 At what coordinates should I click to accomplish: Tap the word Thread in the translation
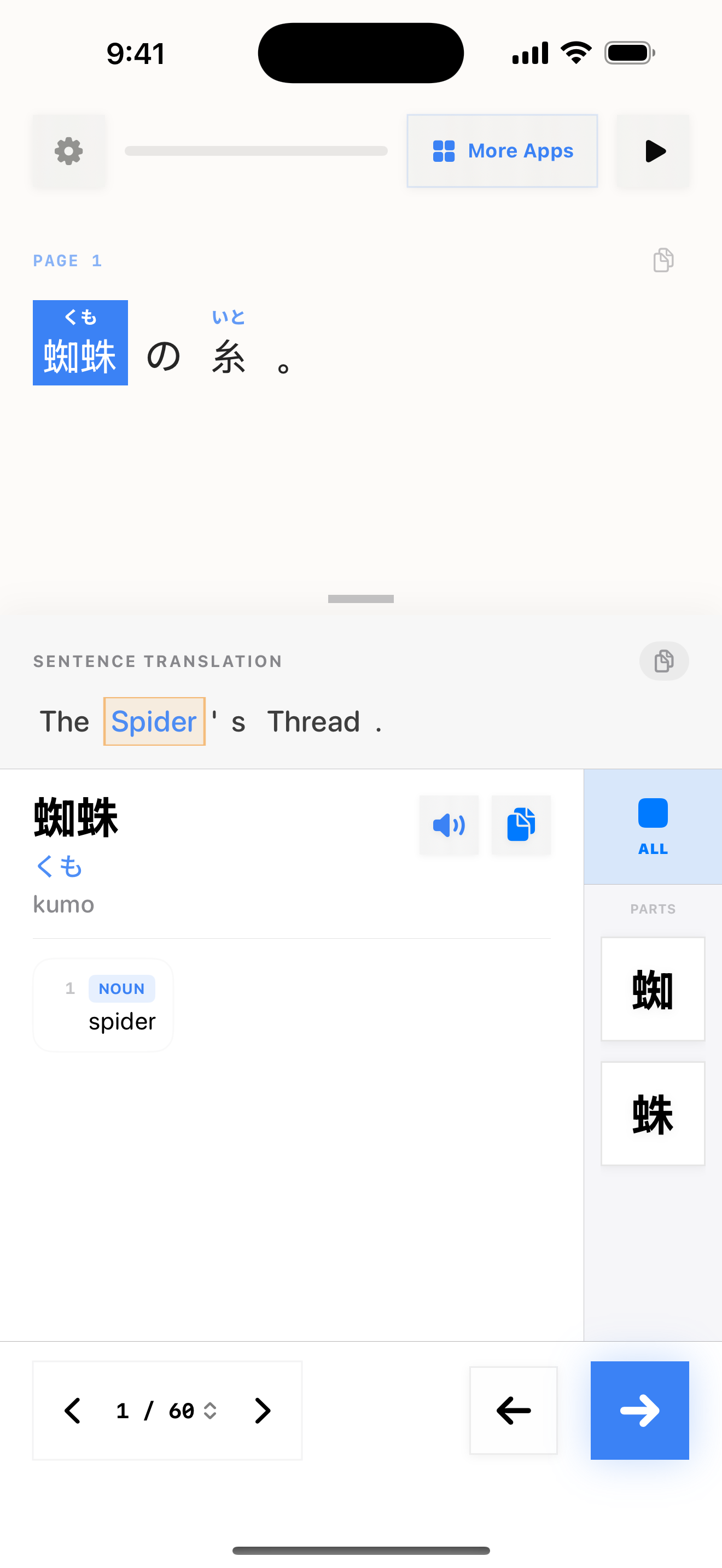pos(313,722)
